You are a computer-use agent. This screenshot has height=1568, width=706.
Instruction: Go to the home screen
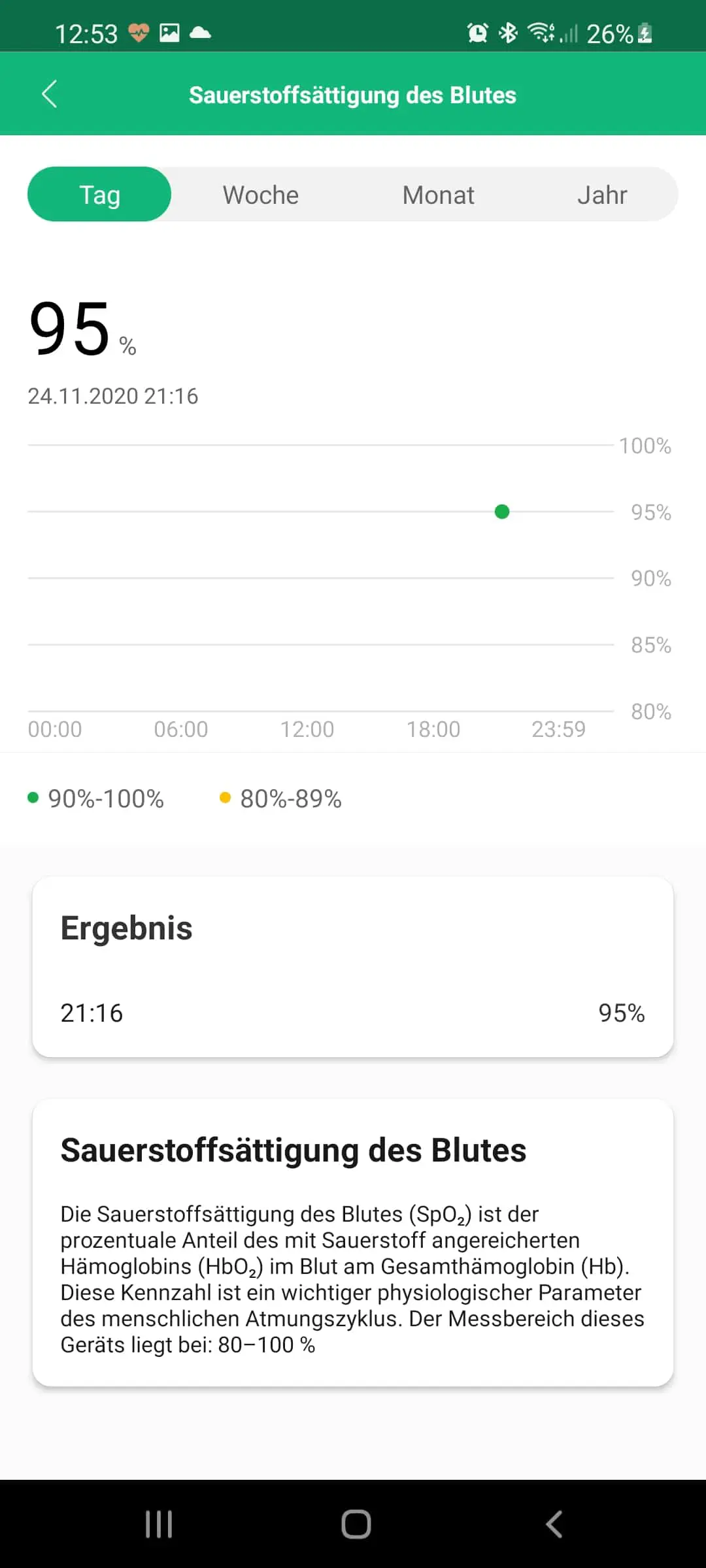pyautogui.click(x=356, y=1524)
